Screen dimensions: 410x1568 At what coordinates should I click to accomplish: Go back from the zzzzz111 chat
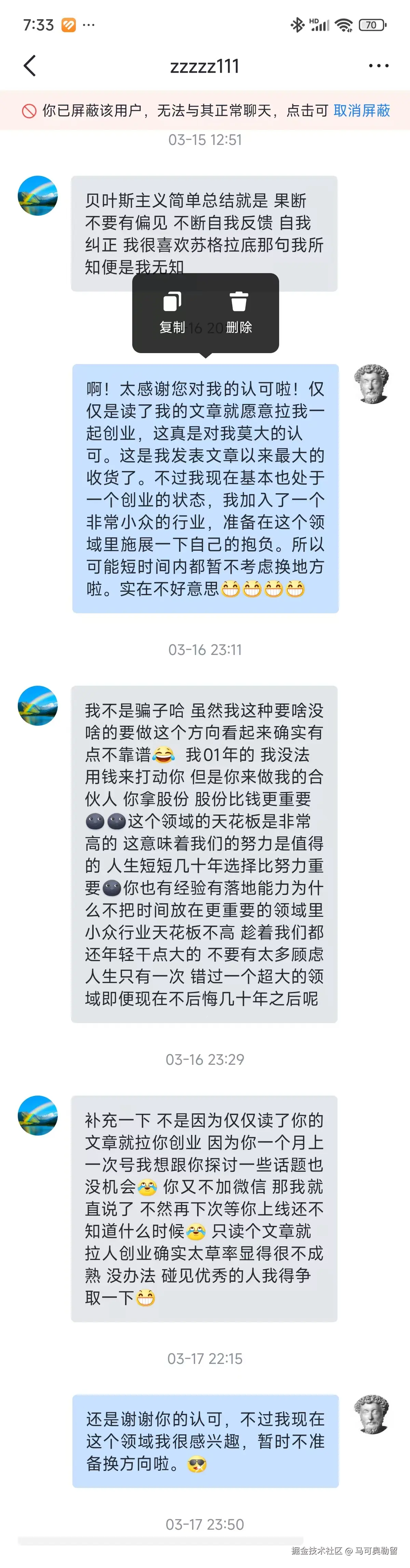pos(29,66)
